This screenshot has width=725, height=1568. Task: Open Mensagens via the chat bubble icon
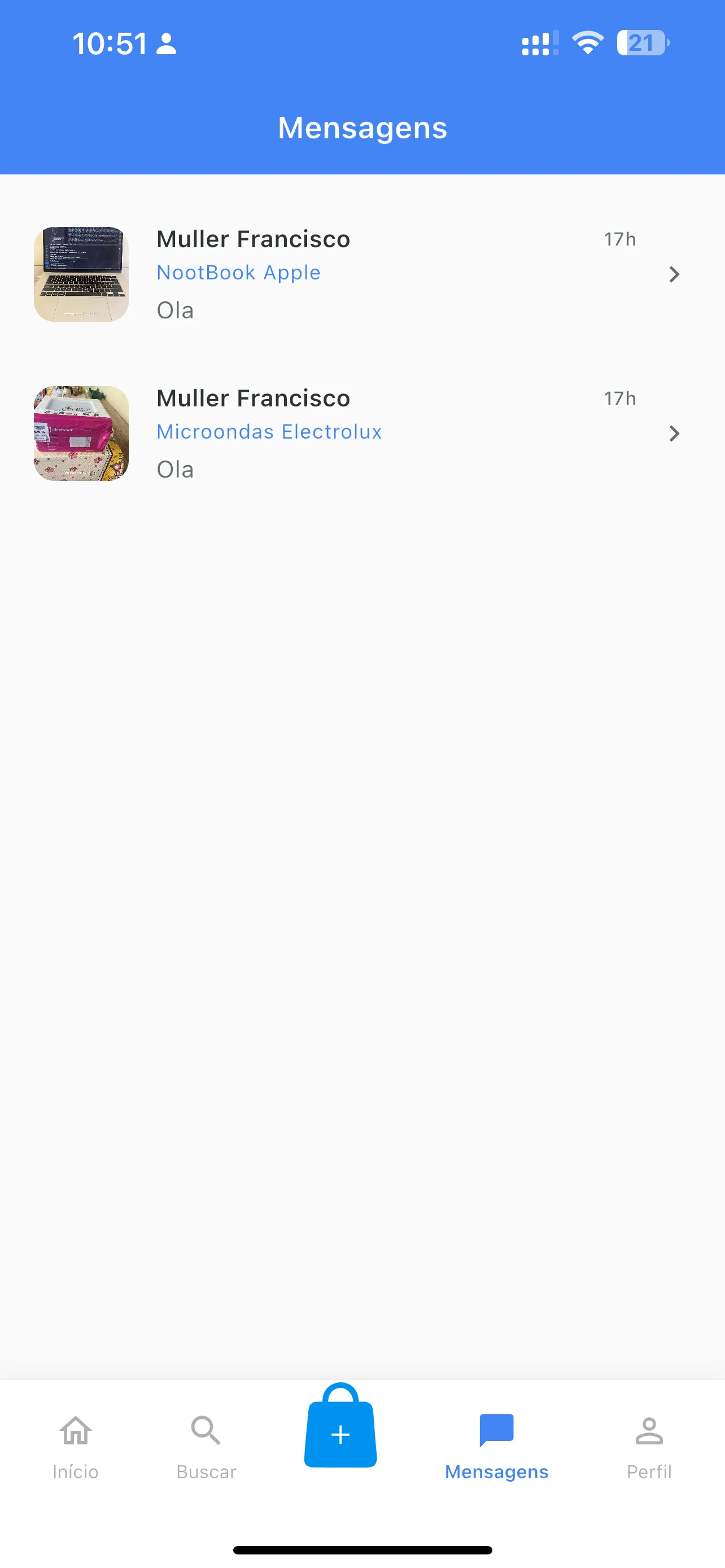(496, 1429)
